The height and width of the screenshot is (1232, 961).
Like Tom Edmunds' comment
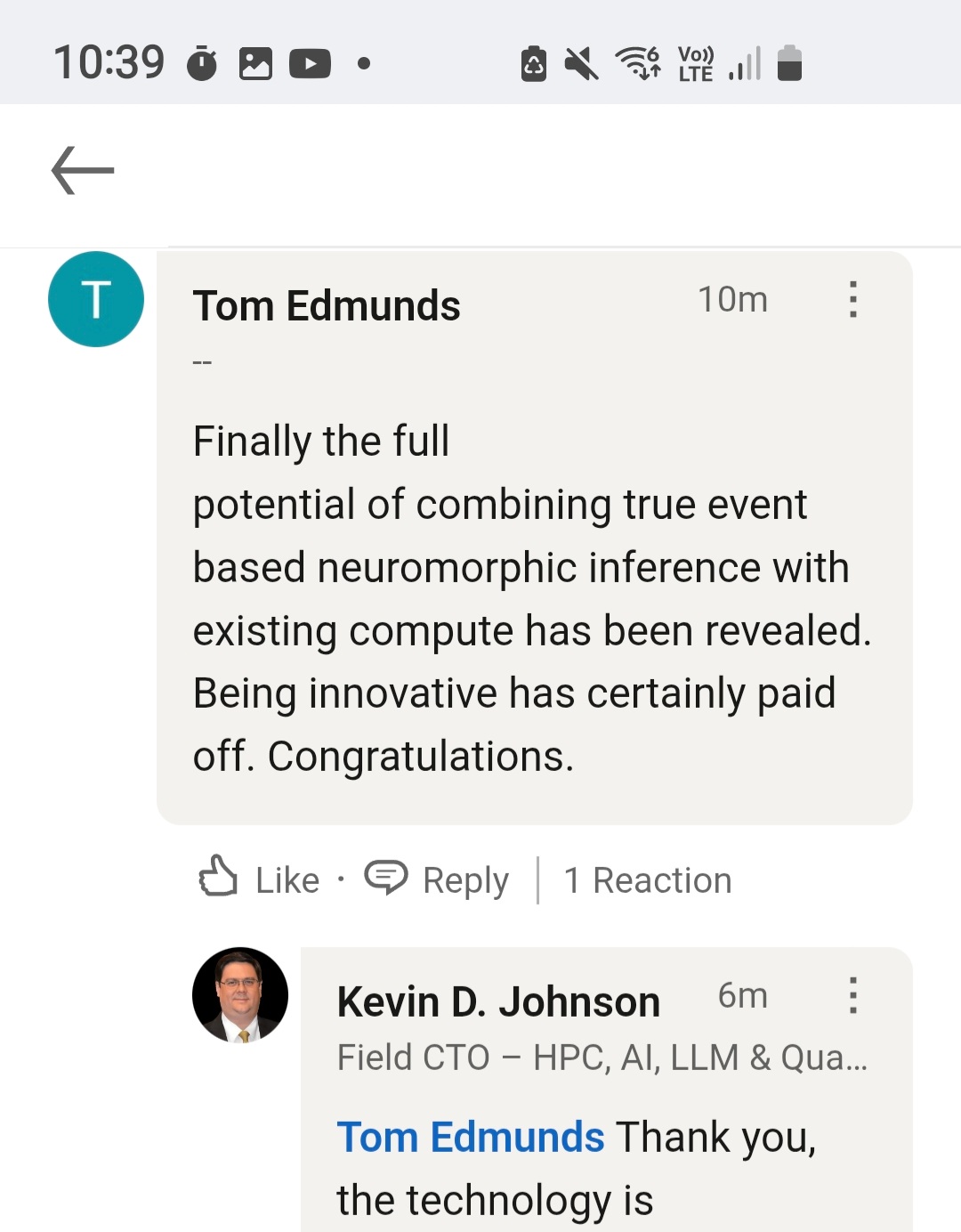coord(260,879)
